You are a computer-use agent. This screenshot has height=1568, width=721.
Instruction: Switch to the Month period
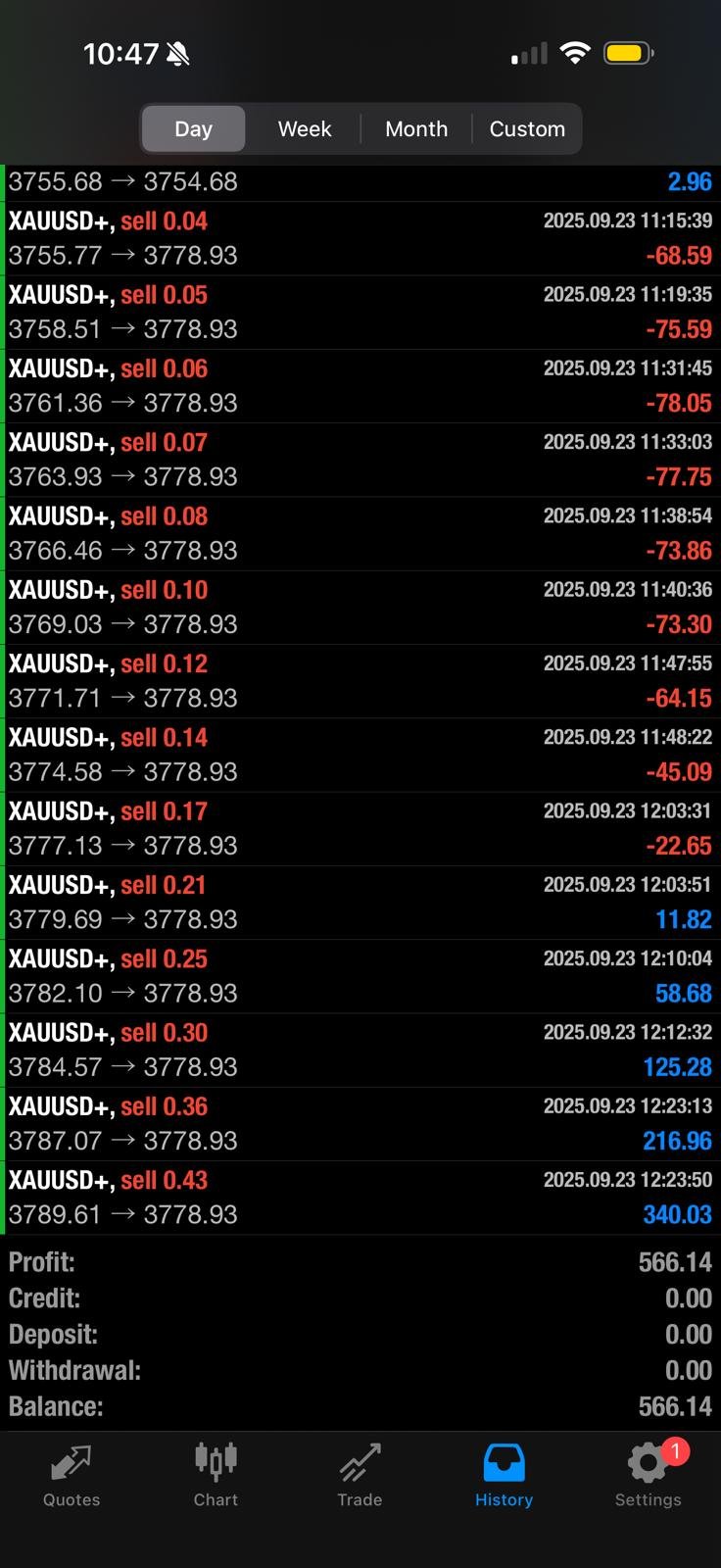(416, 129)
